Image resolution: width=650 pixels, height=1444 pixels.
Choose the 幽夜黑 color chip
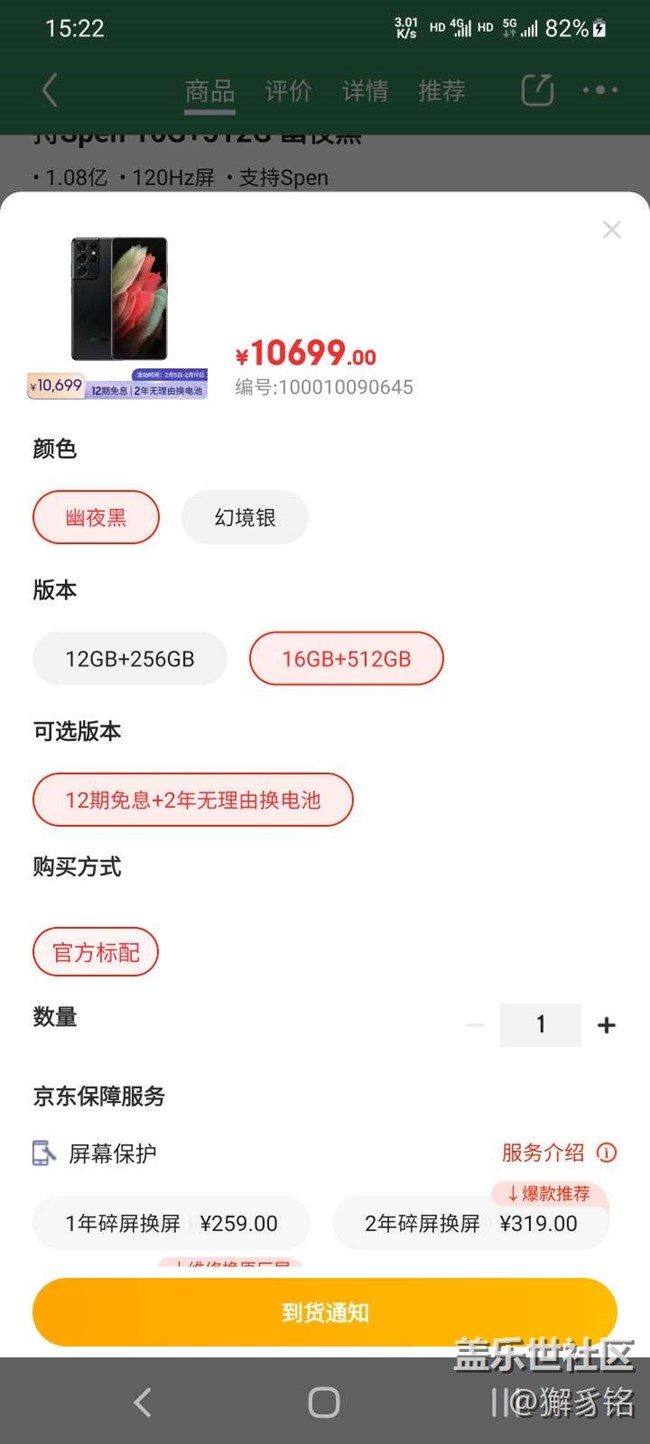click(96, 518)
